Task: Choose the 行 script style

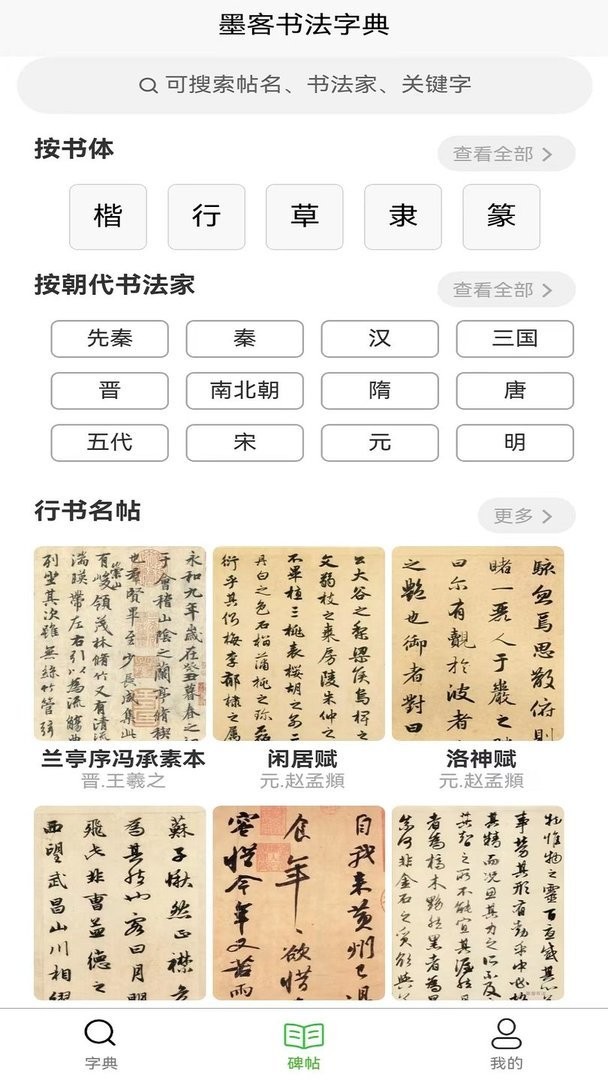Action: pos(207,216)
